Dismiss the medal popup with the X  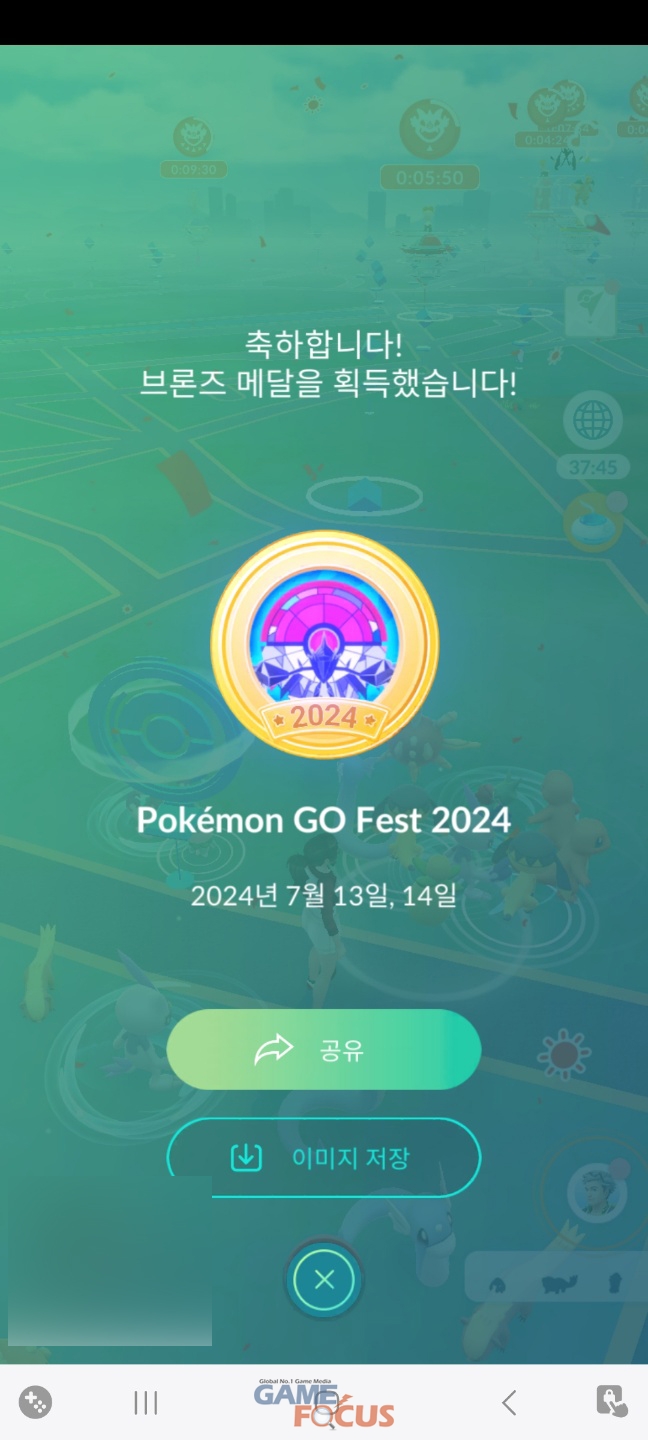(323, 1279)
